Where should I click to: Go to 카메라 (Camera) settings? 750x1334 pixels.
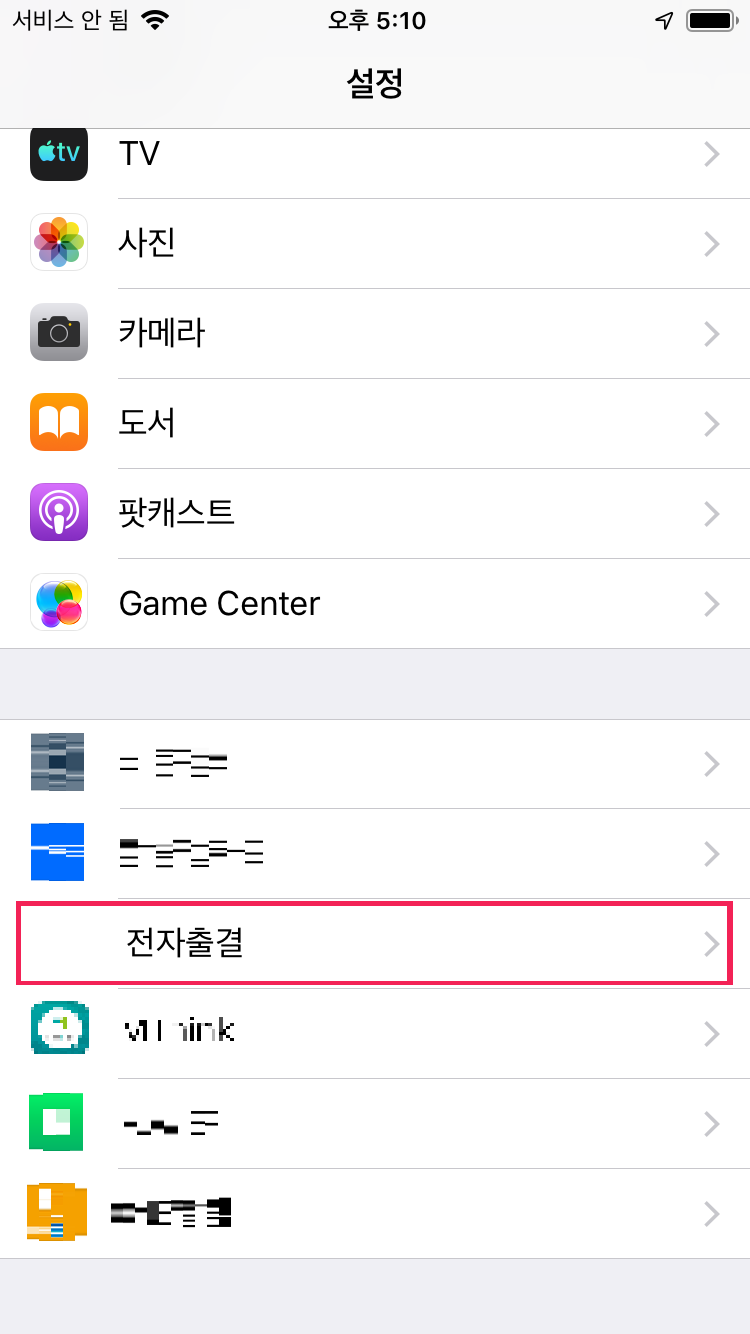375,333
